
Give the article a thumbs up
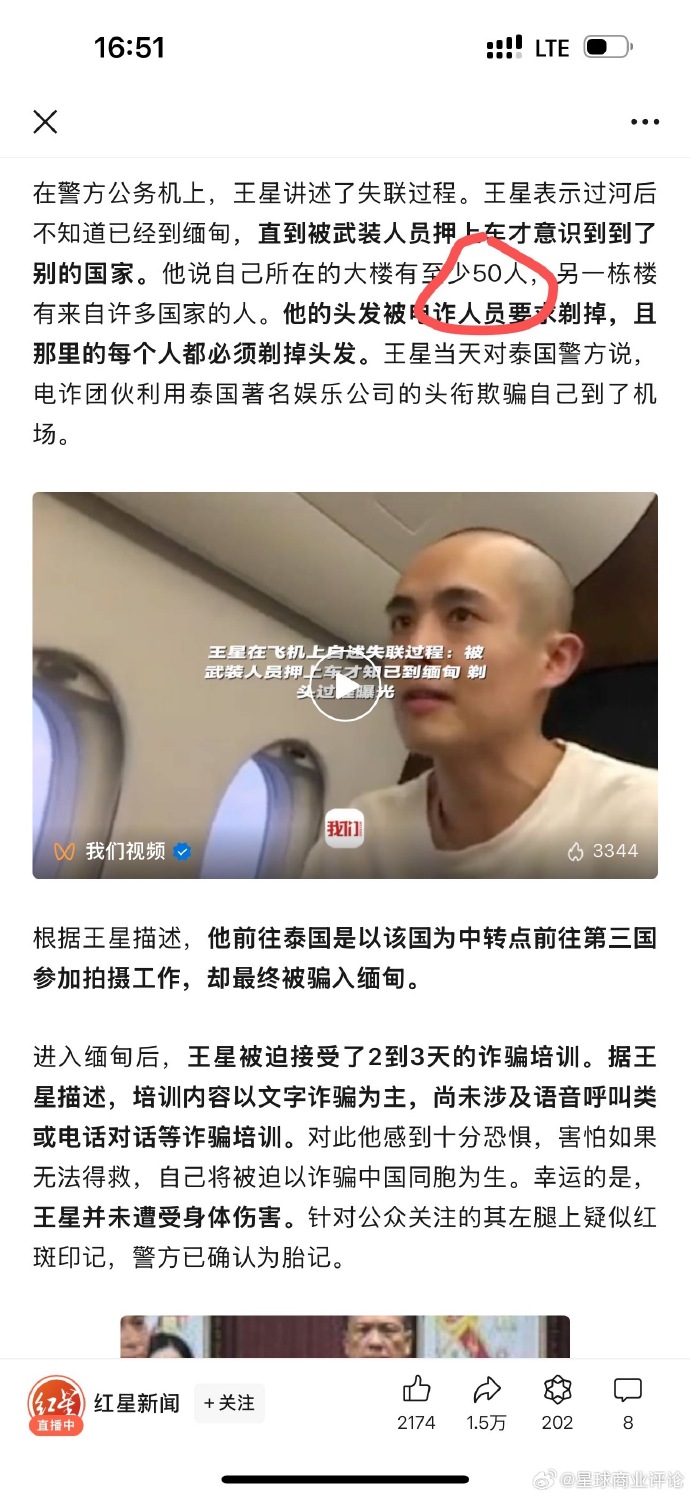pyautogui.click(x=416, y=1390)
